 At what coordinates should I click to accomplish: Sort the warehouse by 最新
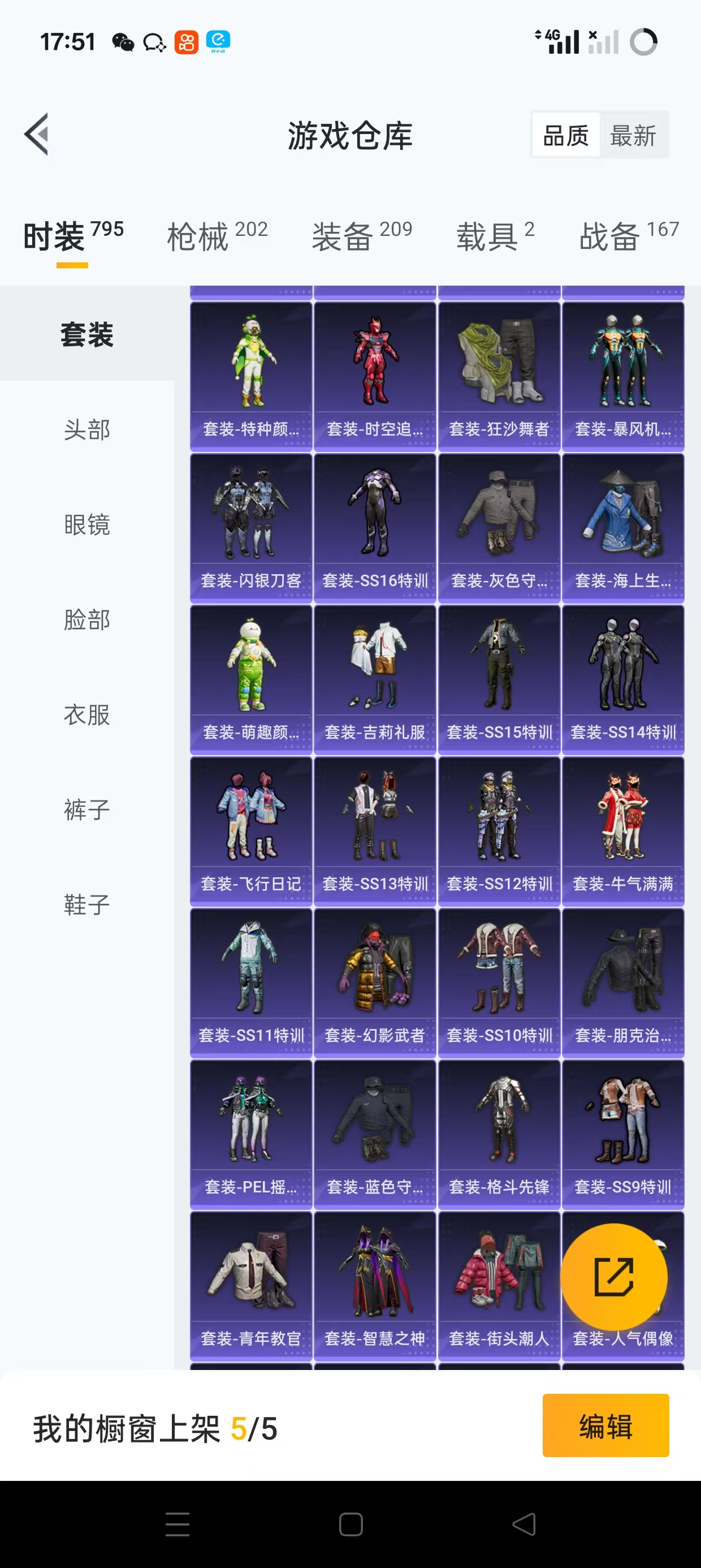(633, 135)
